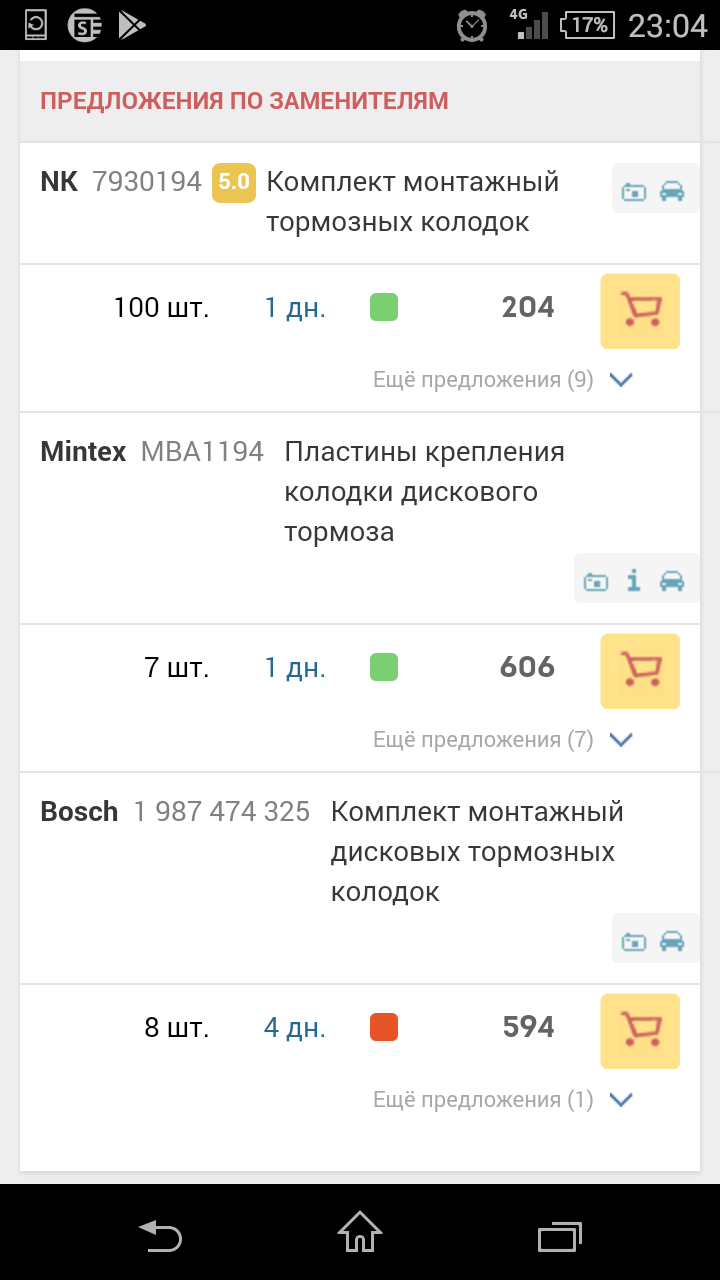Open photo icon for Bosch 1 987 474 325
720x1280 pixels.
tap(634, 941)
